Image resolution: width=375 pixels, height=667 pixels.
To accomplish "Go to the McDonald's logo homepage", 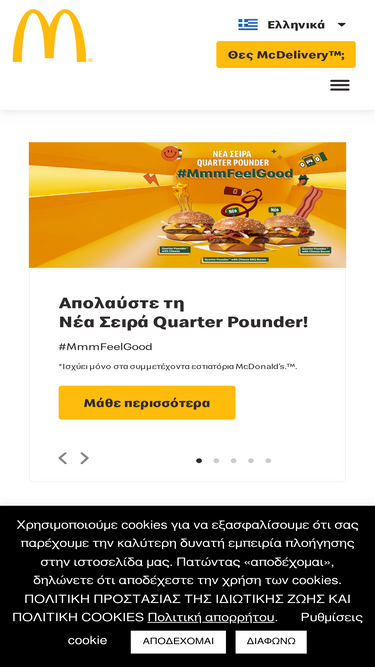I will coord(52,36).
